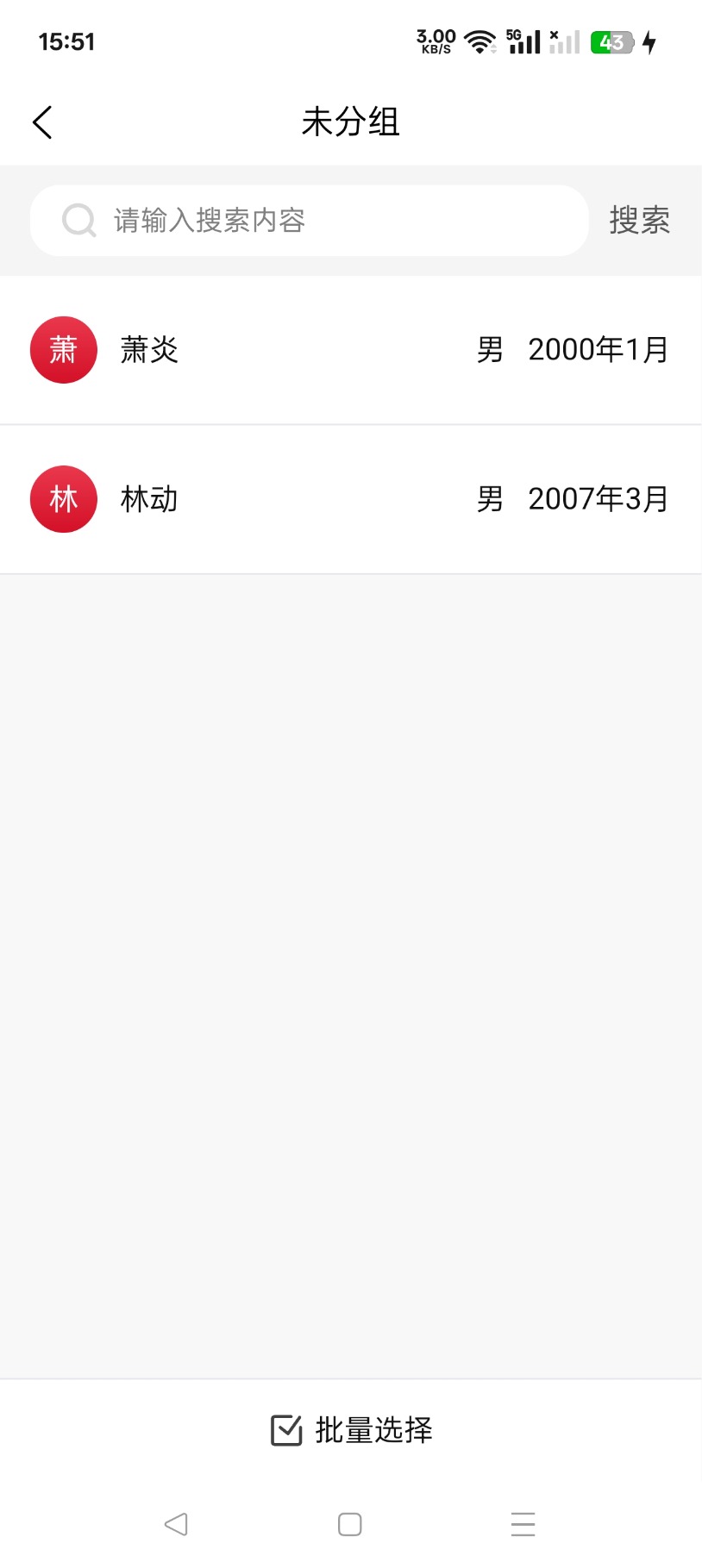Click the red avatar of 萧炎

[x=63, y=349]
